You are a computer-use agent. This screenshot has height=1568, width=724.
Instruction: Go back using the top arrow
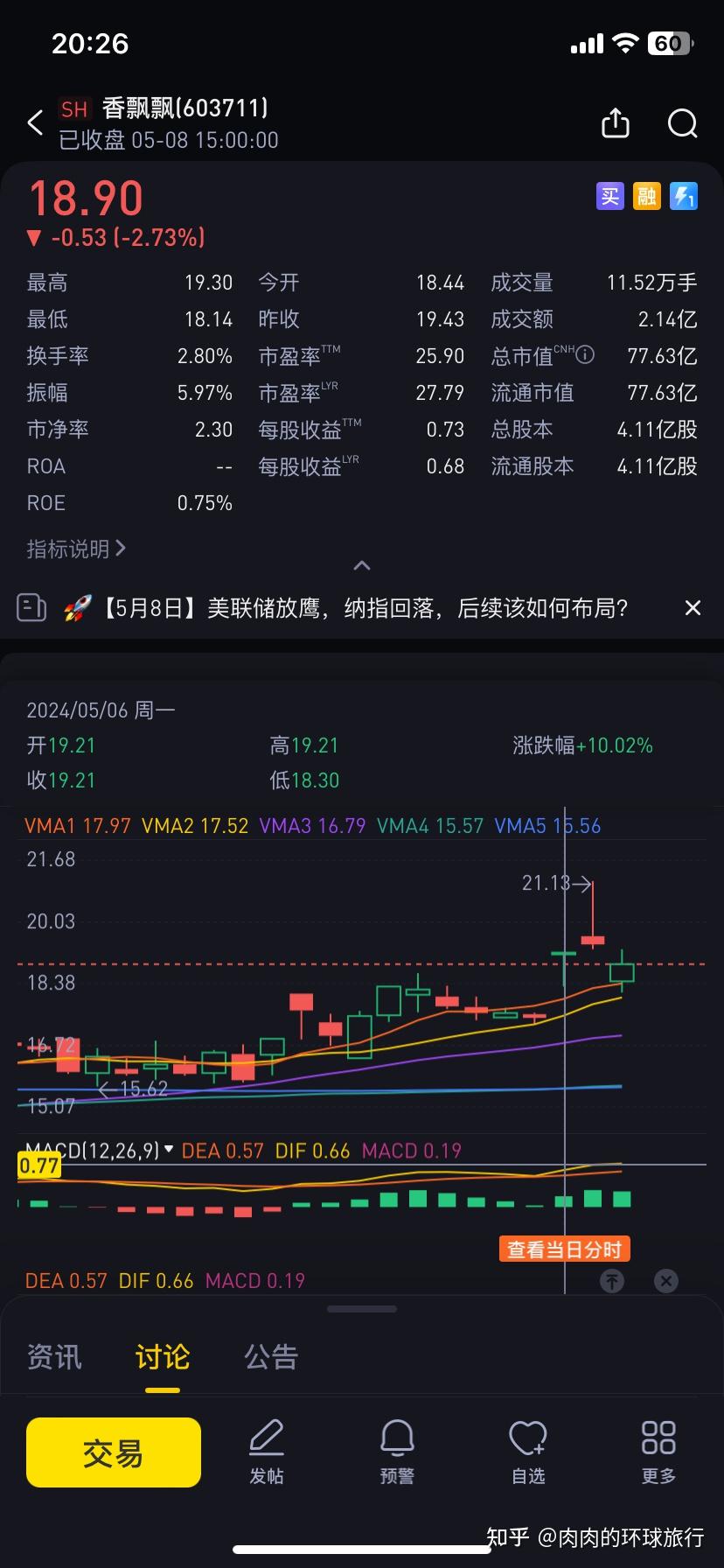click(x=36, y=123)
